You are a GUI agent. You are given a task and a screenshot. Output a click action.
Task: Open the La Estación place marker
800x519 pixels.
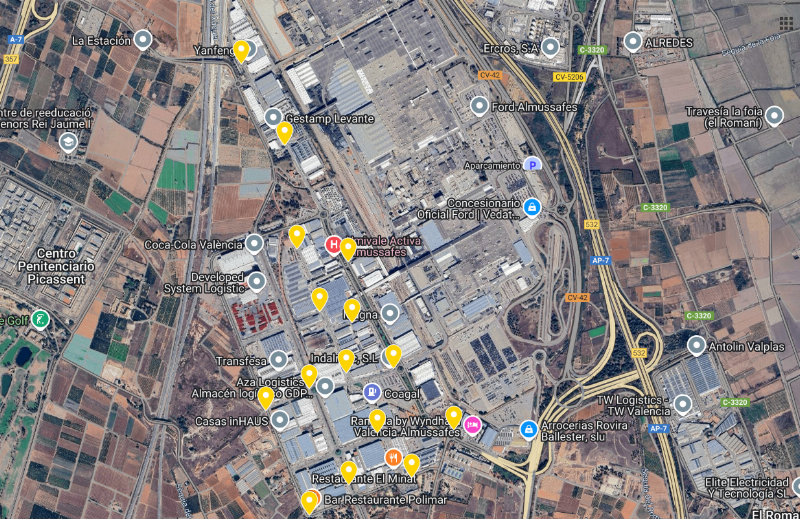[x=143, y=40]
